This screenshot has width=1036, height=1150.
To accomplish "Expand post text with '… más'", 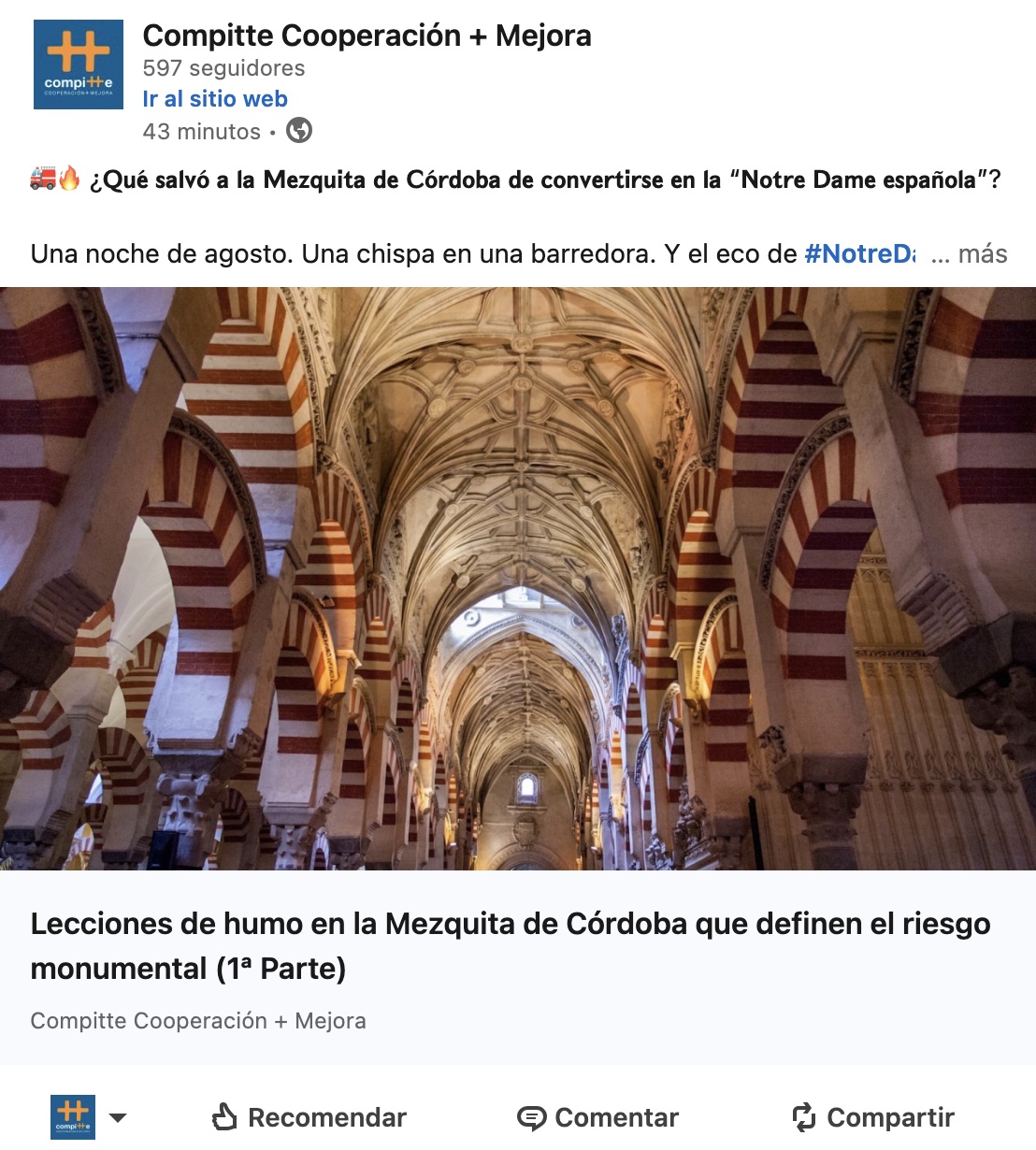I will (x=971, y=254).
